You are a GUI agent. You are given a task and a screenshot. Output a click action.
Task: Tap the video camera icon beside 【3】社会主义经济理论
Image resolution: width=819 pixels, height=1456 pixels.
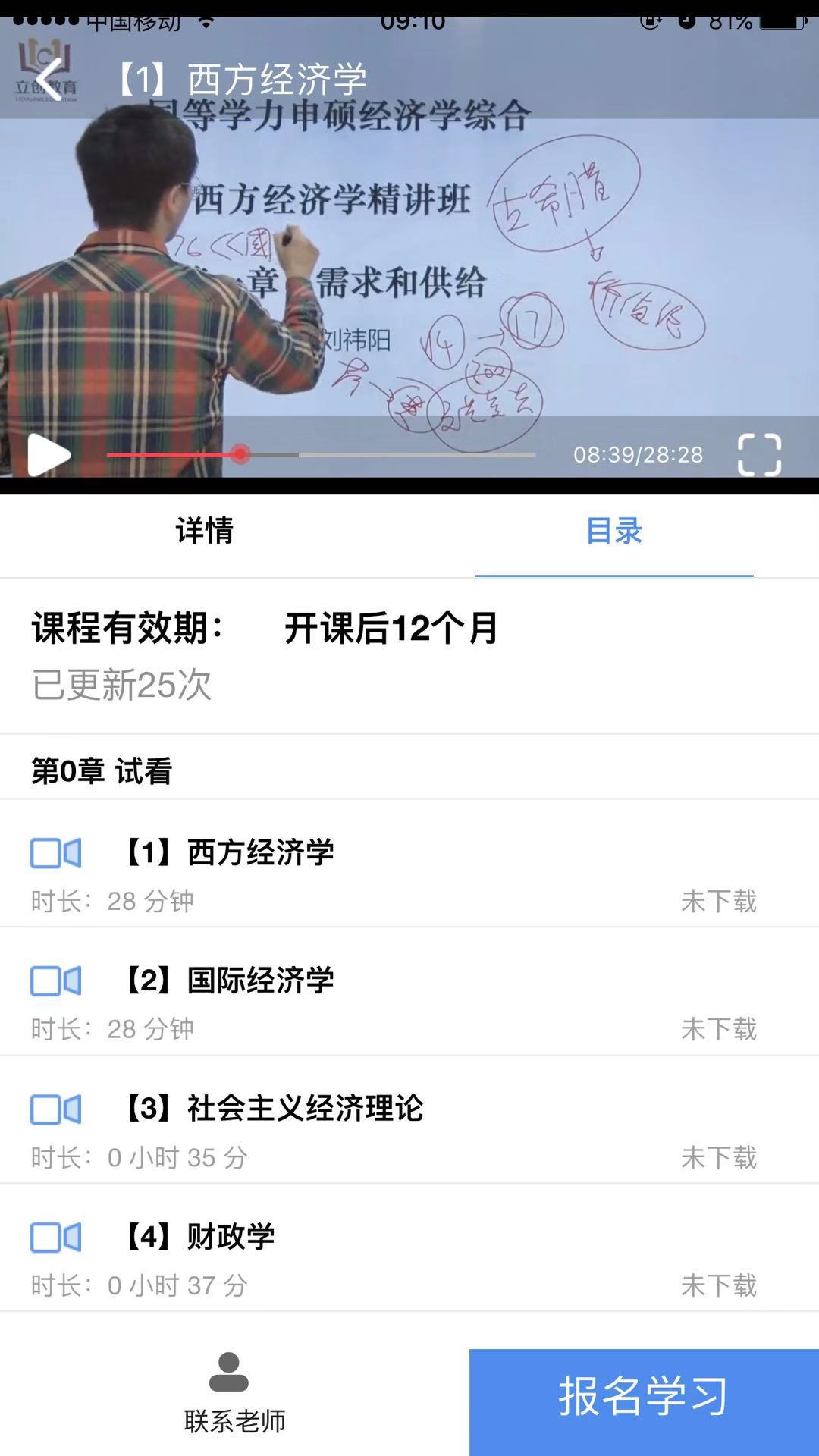click(x=55, y=1109)
